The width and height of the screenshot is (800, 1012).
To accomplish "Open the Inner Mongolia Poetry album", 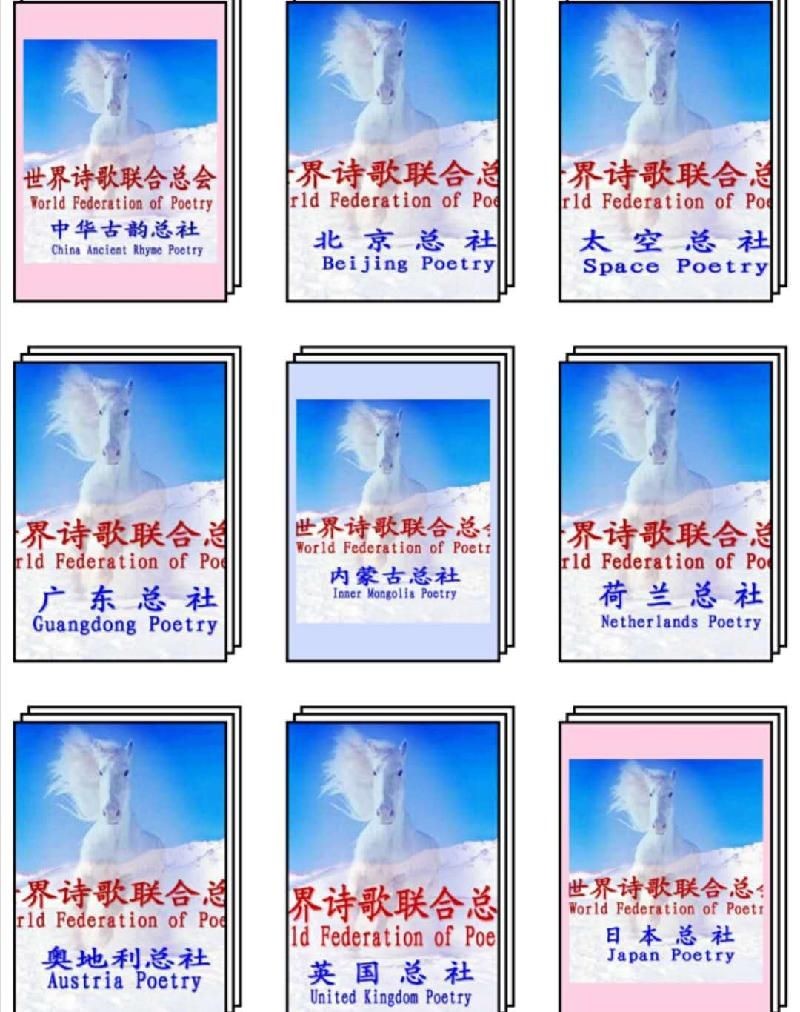I will [x=393, y=510].
